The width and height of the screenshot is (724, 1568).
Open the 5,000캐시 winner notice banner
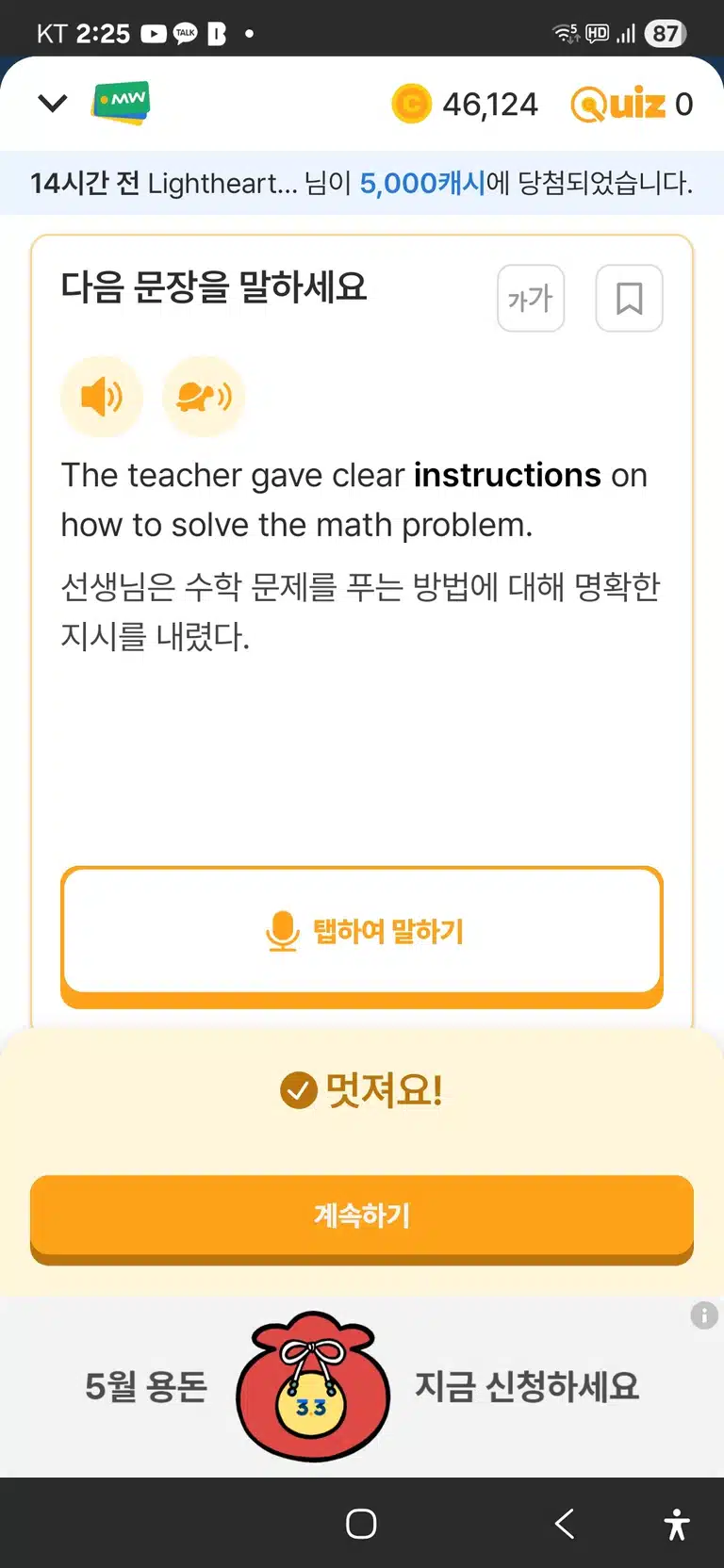[x=362, y=183]
